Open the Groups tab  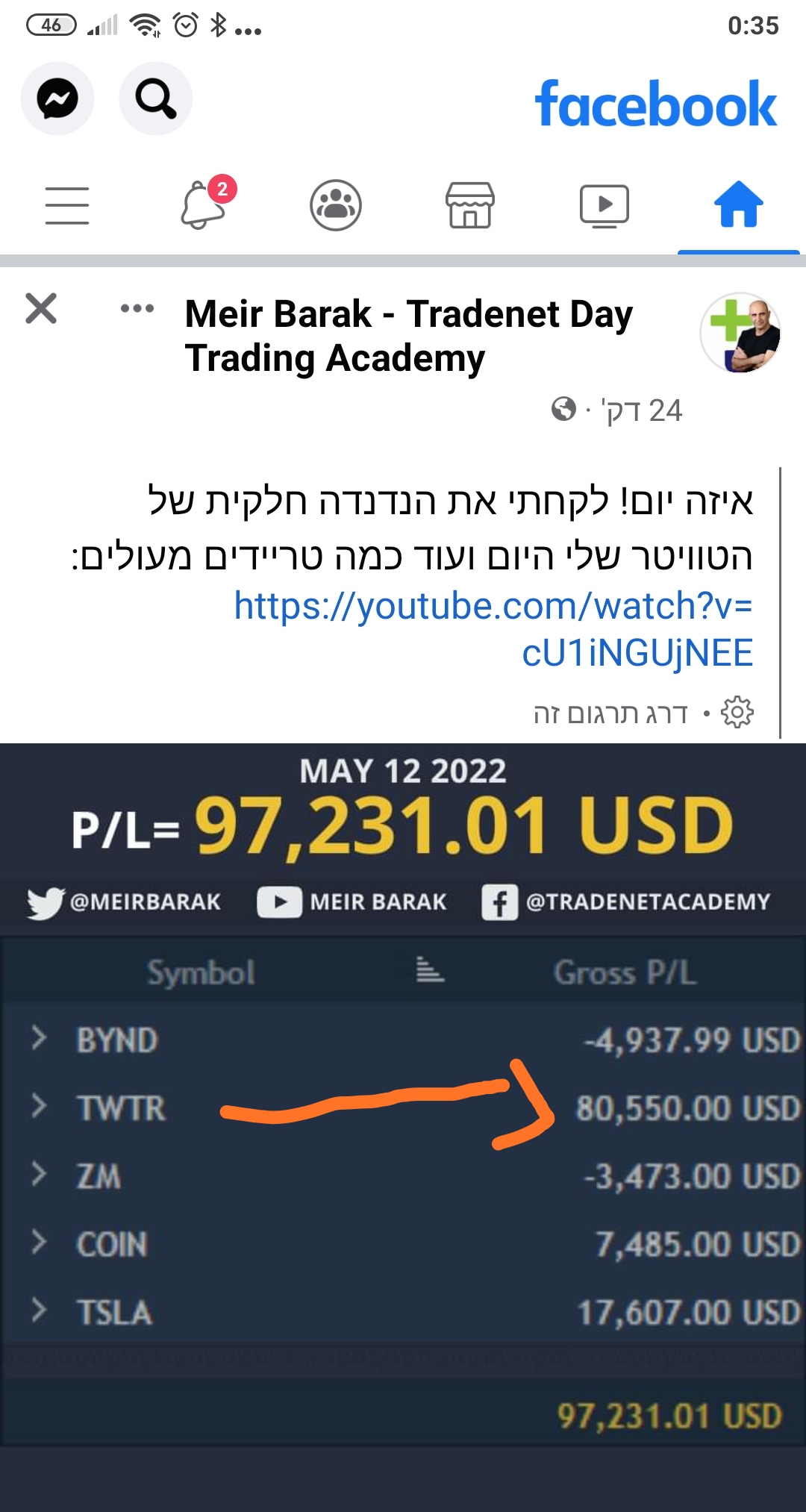pos(336,205)
